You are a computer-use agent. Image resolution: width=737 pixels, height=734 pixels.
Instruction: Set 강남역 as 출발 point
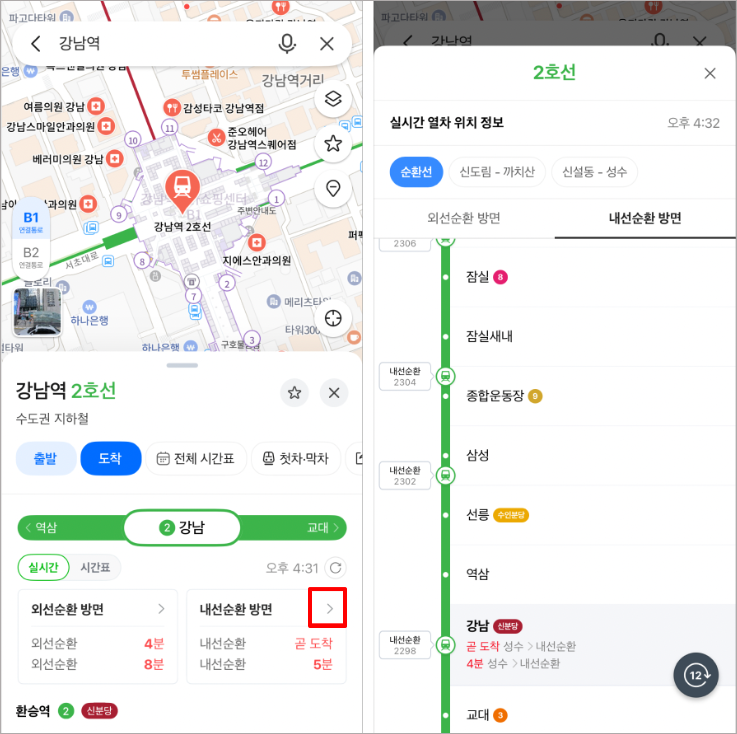pos(46,458)
